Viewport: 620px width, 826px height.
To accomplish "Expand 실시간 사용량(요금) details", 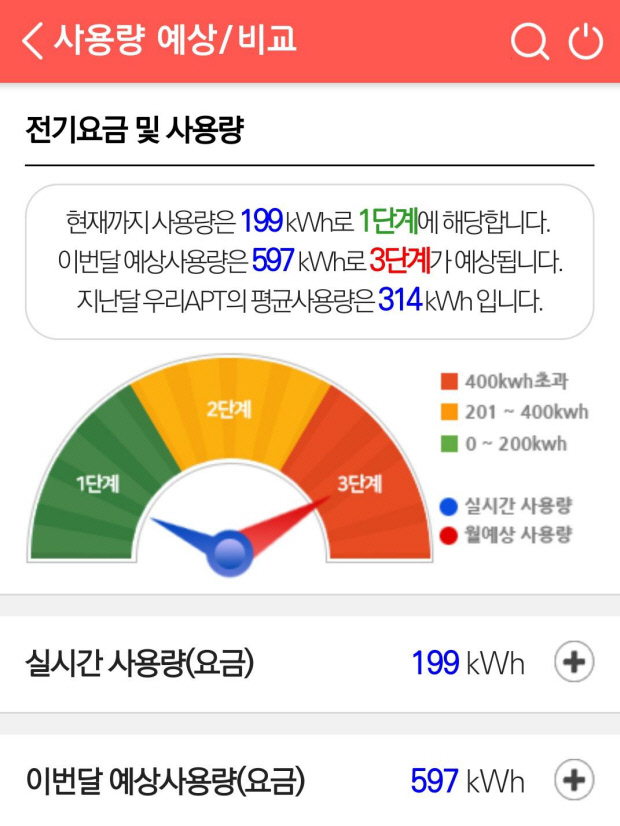I will (574, 662).
